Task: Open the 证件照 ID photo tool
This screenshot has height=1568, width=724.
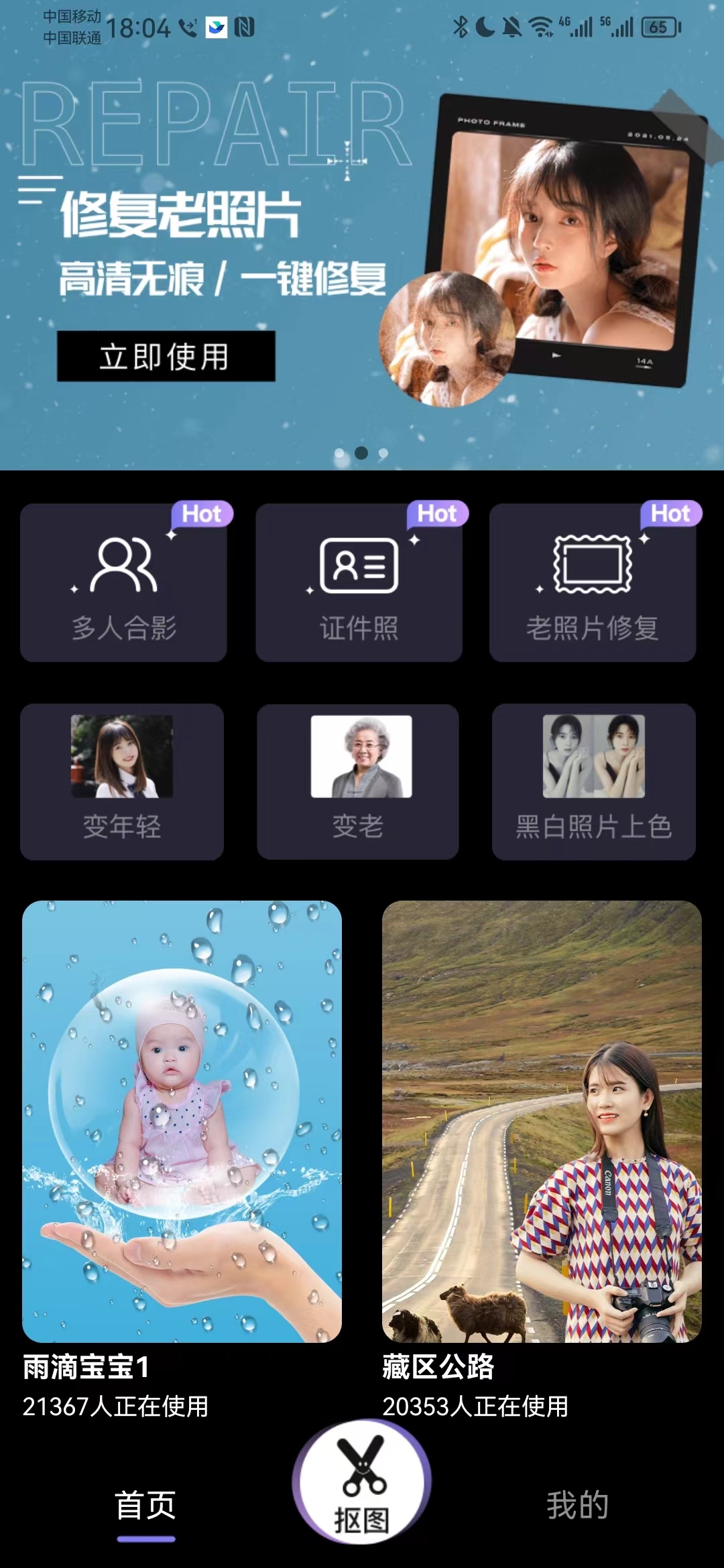Action: coord(359,582)
